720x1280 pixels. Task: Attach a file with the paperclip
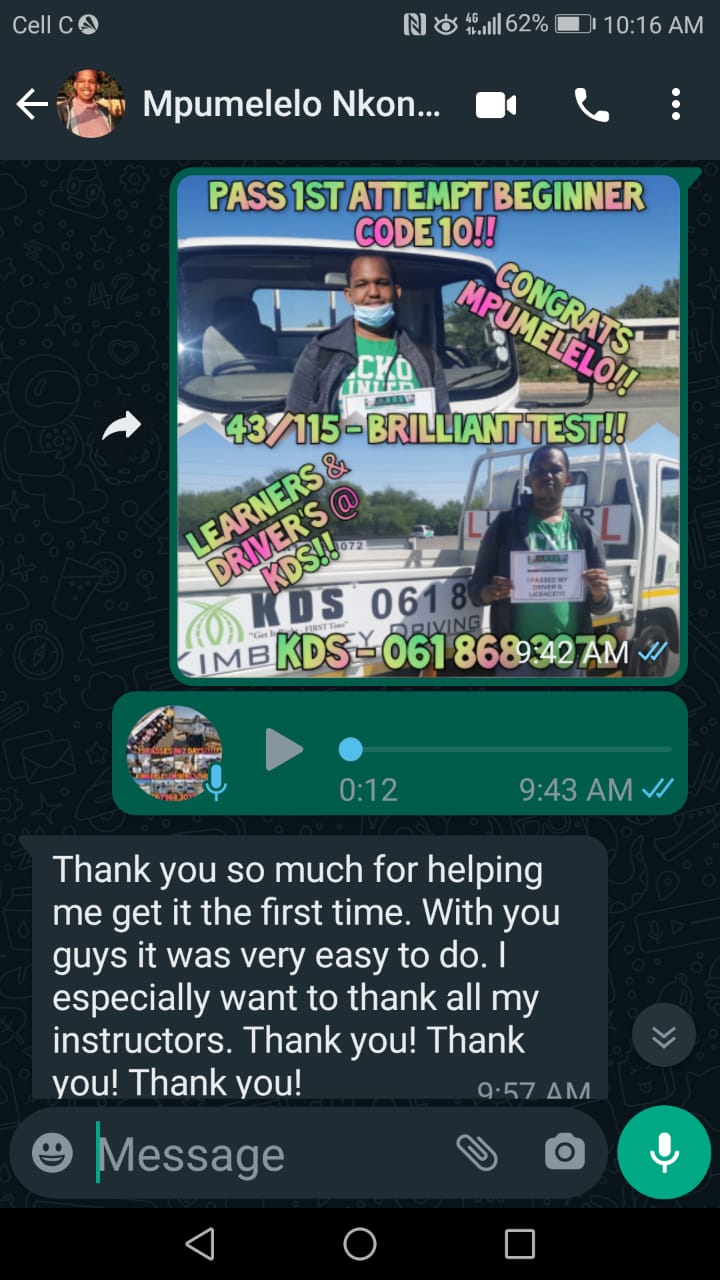477,1153
